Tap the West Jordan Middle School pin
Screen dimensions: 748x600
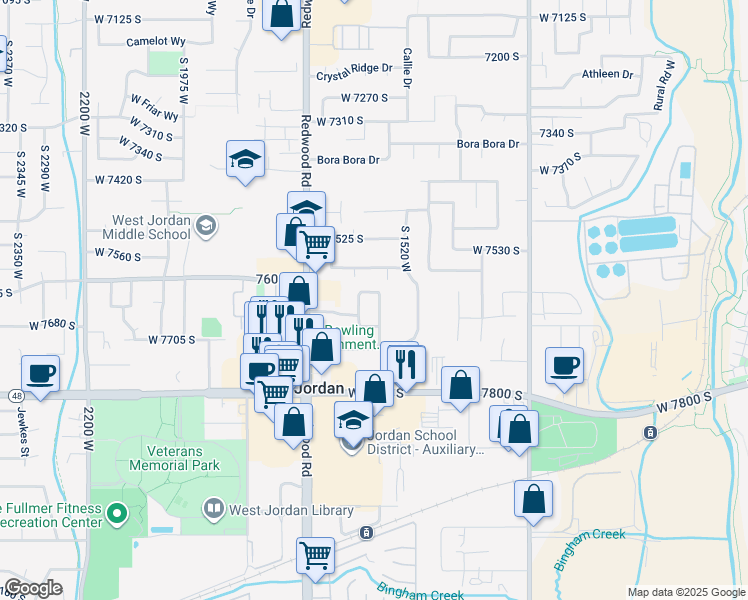205,225
